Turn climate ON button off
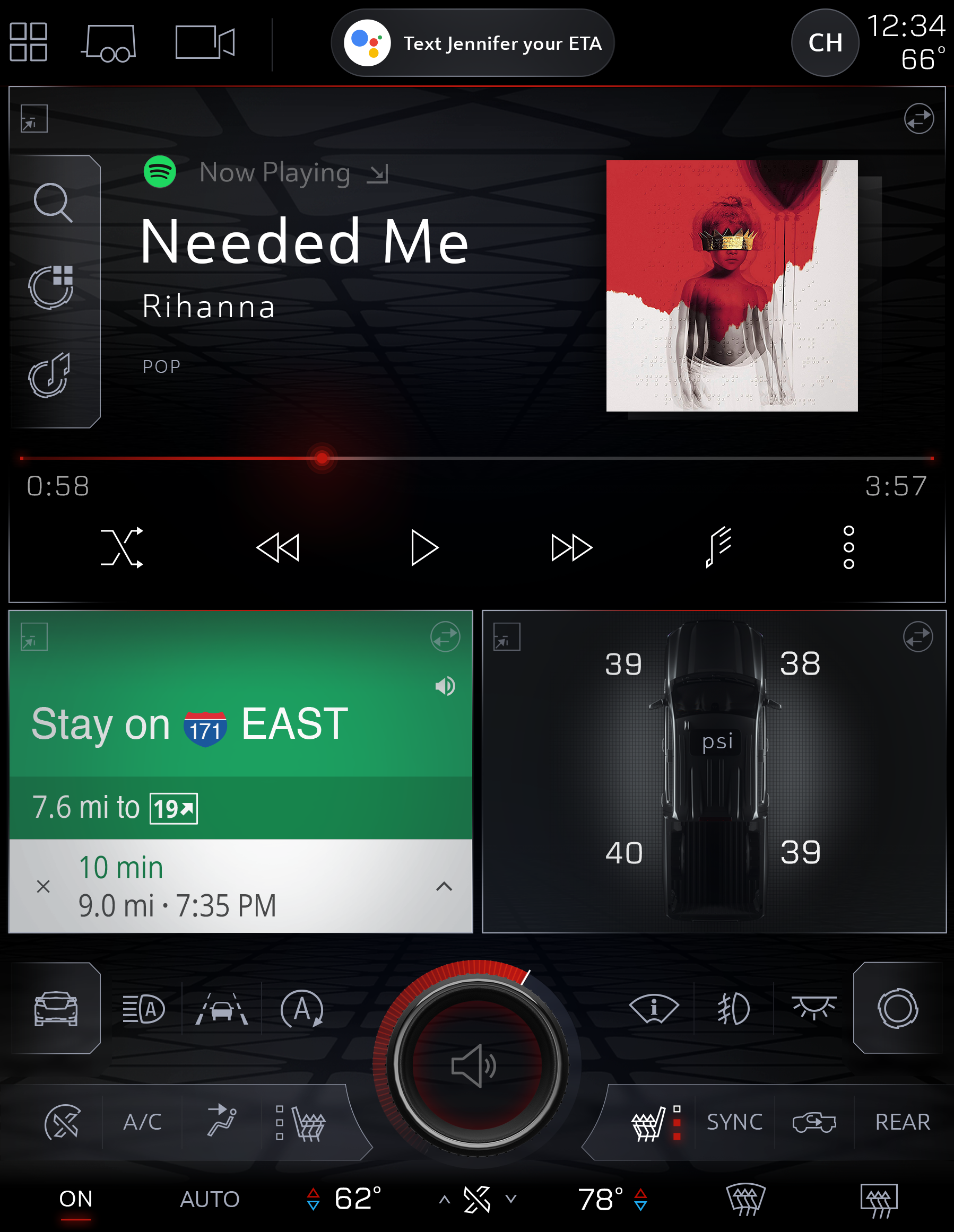Screen dimensions: 954x1232 coord(76,1199)
